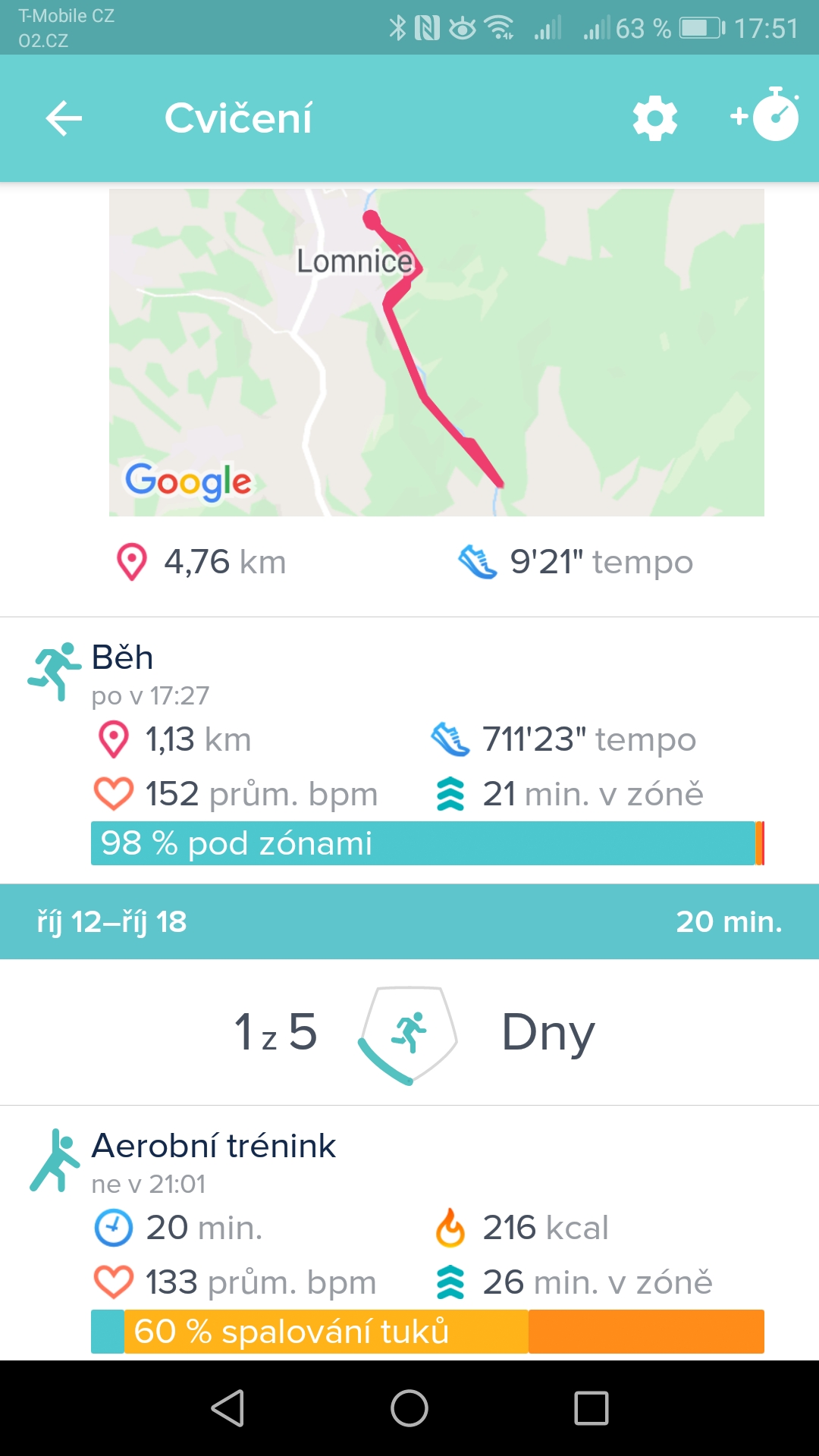819x1456 pixels.
Task: Open recent apps from the navigation bar
Action: 591,1408
